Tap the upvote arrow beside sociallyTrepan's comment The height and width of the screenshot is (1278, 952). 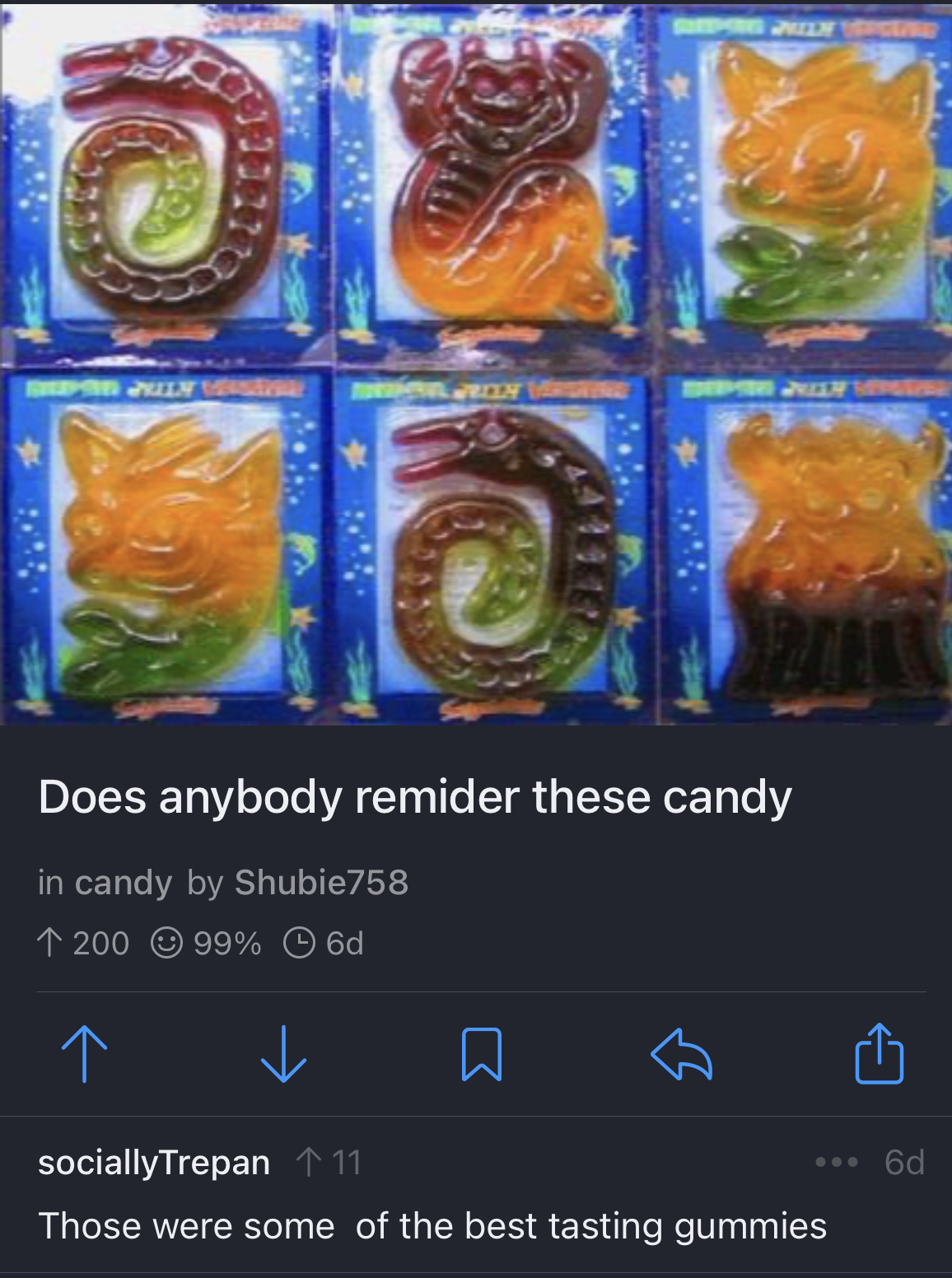(x=308, y=1162)
